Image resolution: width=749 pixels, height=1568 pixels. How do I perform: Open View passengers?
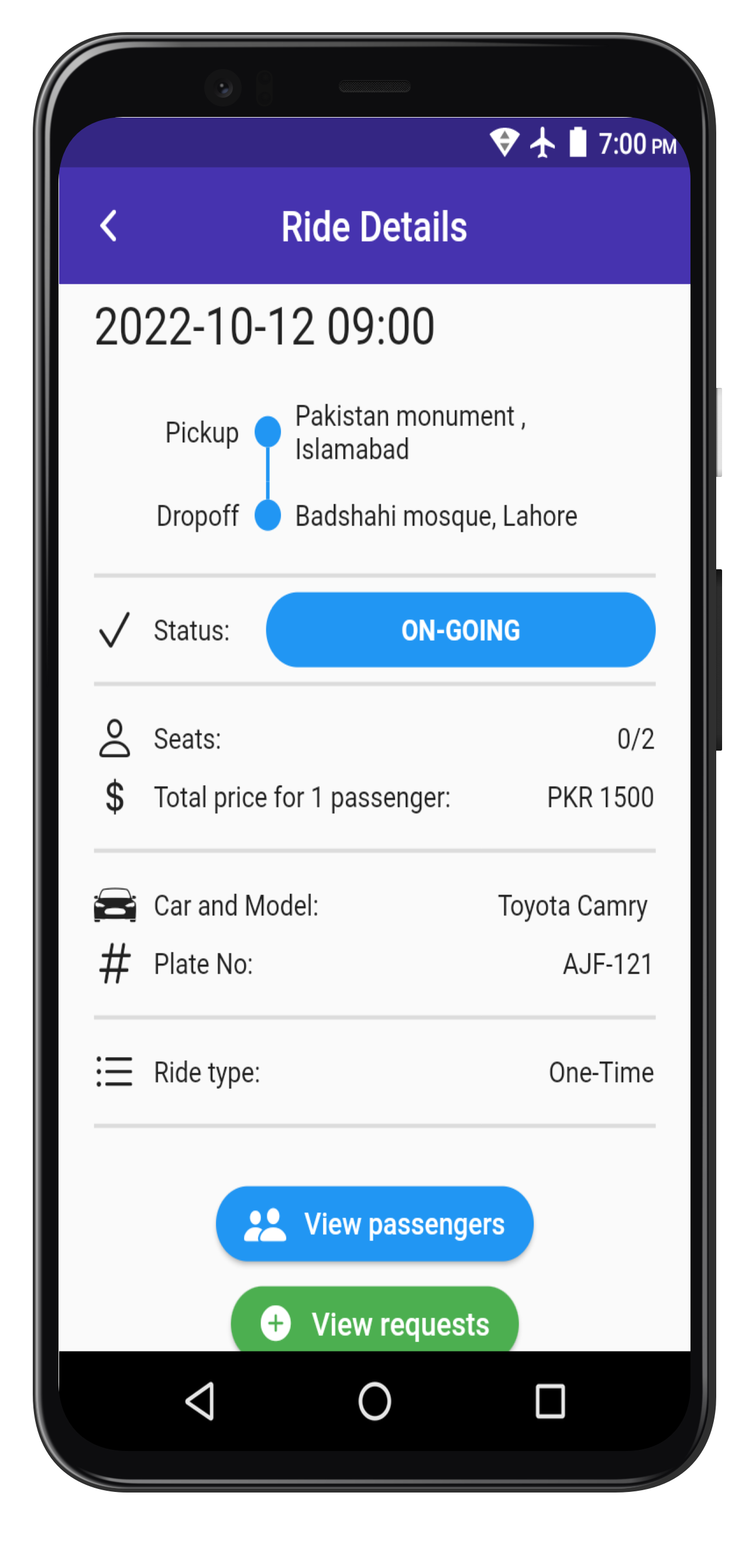coord(374,1224)
